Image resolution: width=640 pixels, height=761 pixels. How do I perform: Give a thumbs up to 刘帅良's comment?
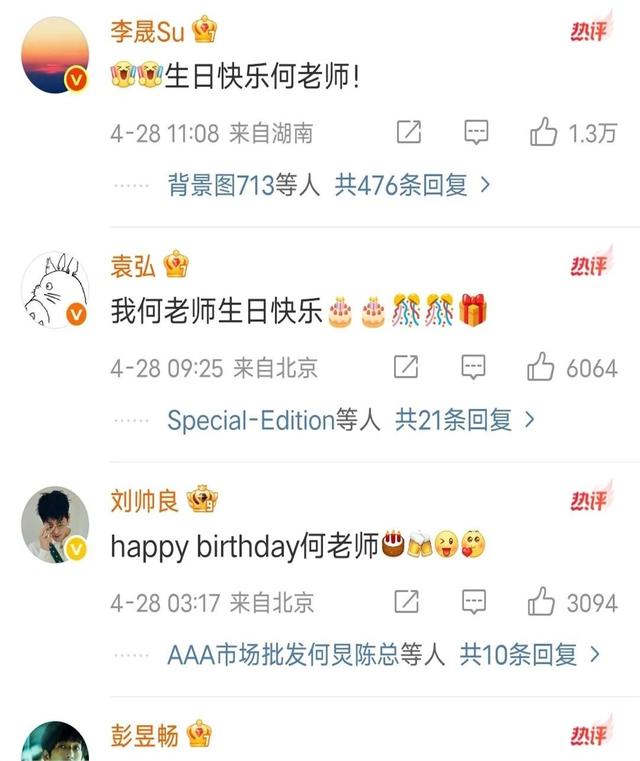541,602
